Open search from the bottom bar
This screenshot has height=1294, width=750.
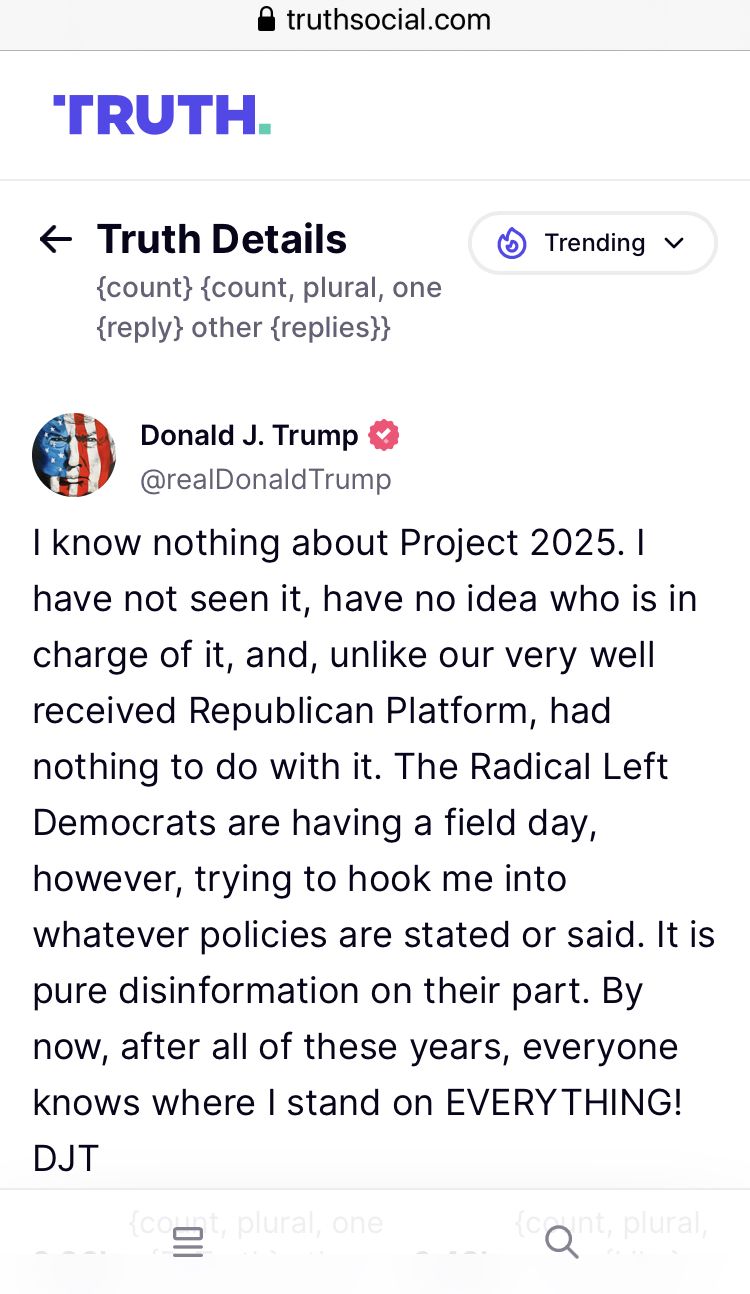coord(561,1242)
